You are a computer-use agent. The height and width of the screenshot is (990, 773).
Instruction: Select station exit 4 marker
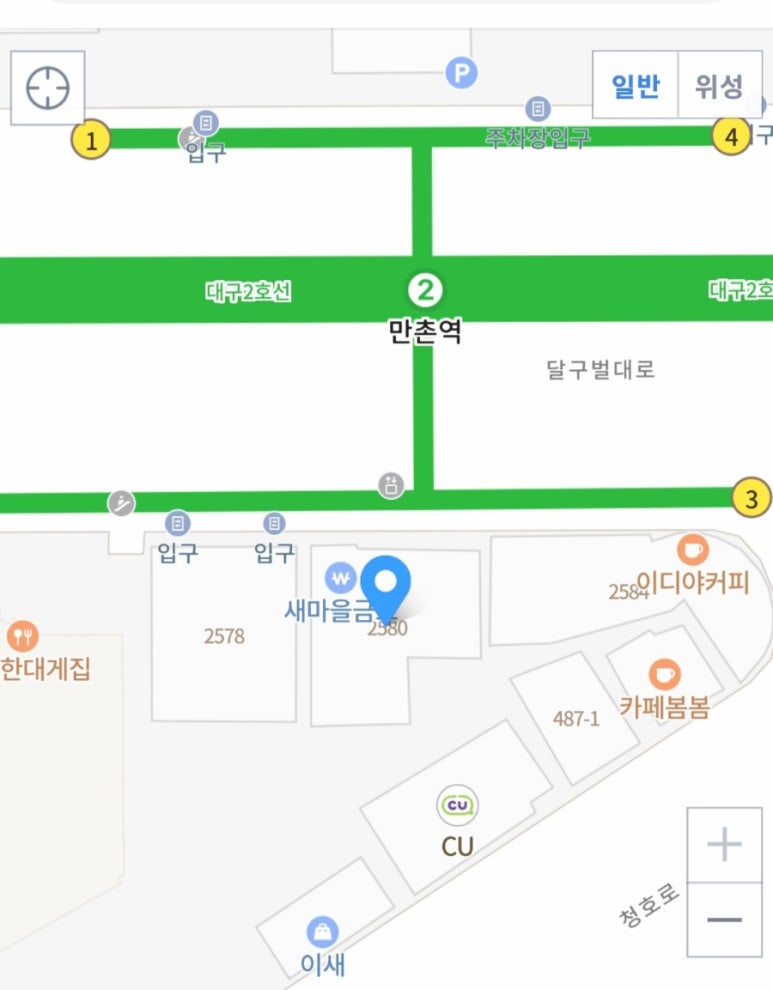point(731,137)
